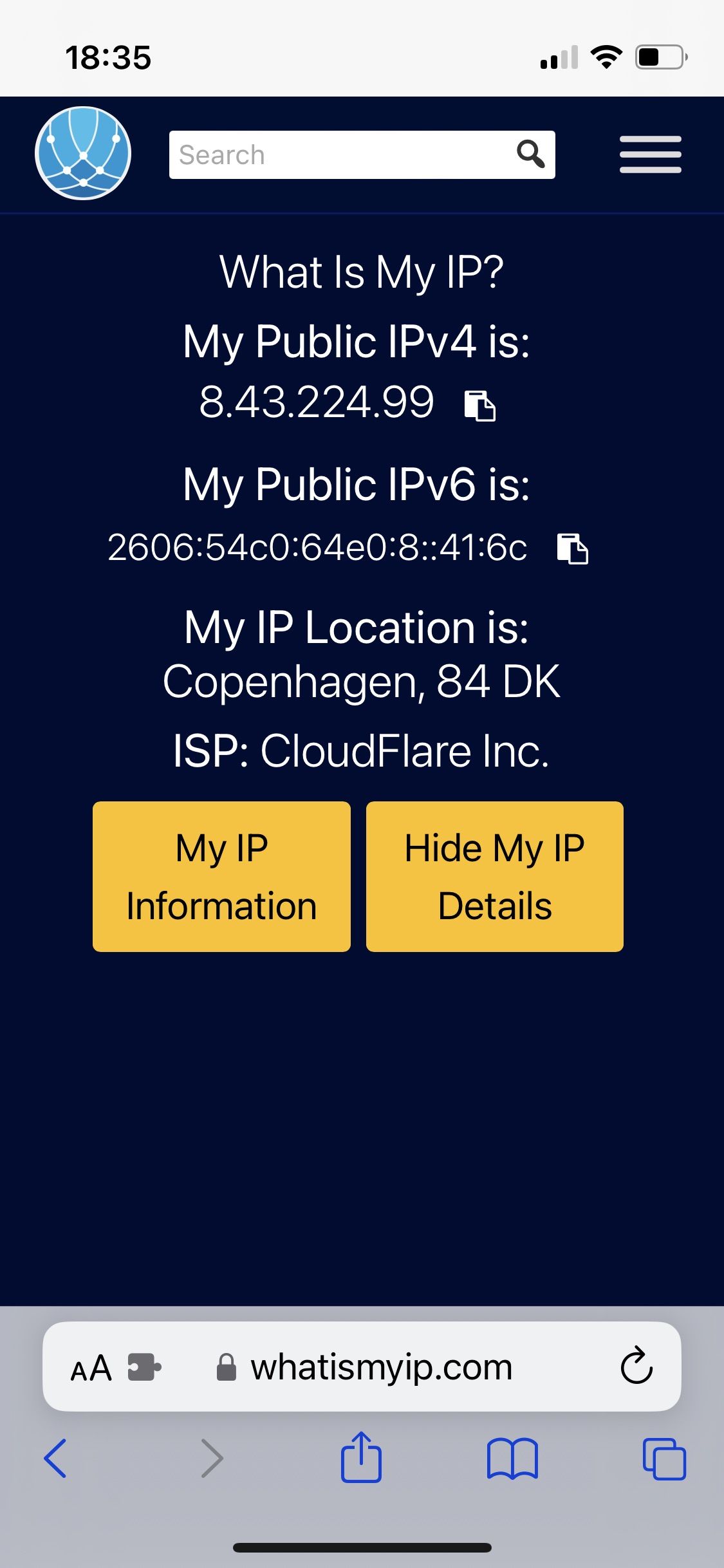The width and height of the screenshot is (724, 1568).
Task: Show all open tabs
Action: coord(664,1458)
